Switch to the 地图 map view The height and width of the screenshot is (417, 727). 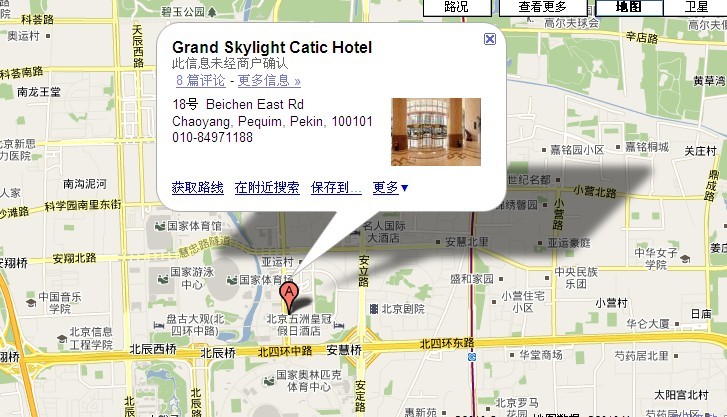[x=636, y=6]
